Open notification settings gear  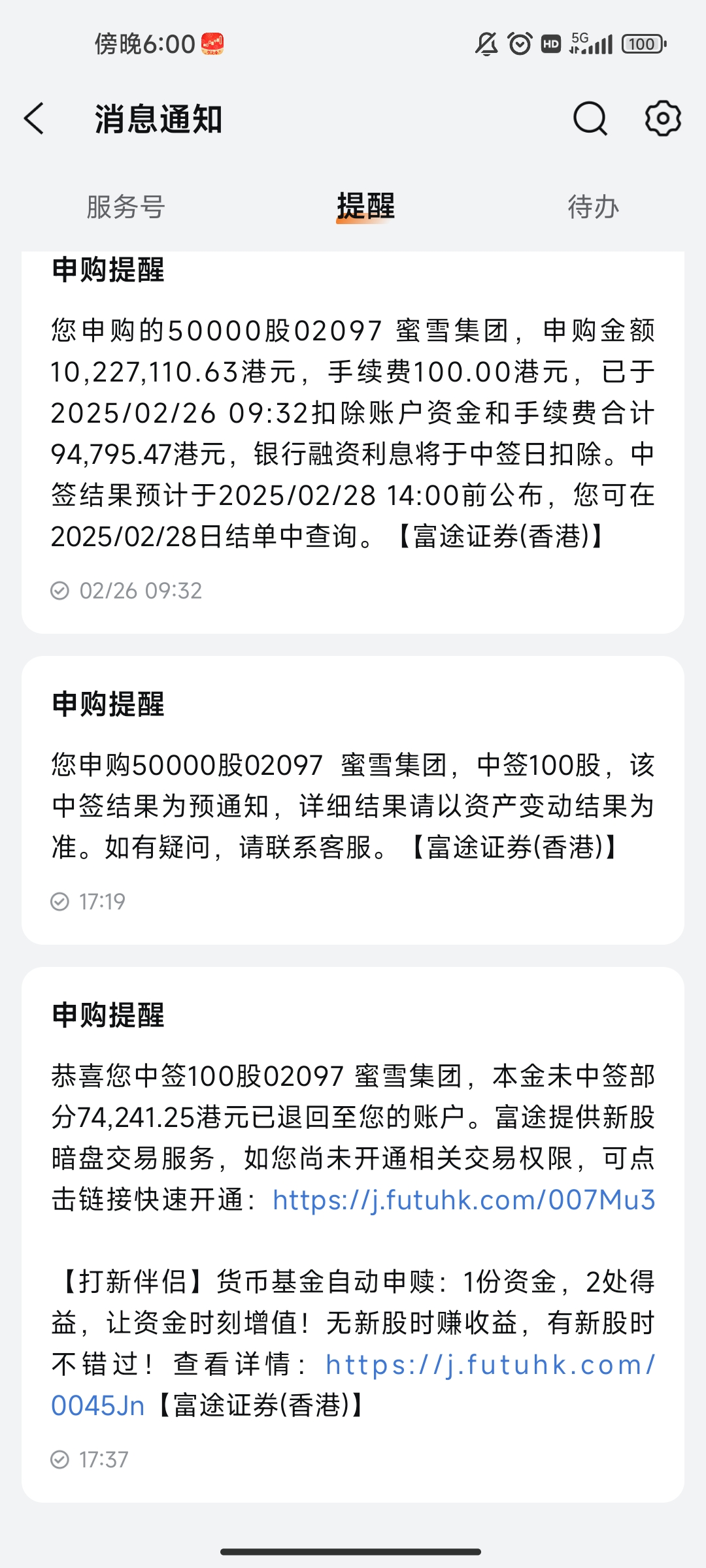click(x=663, y=119)
